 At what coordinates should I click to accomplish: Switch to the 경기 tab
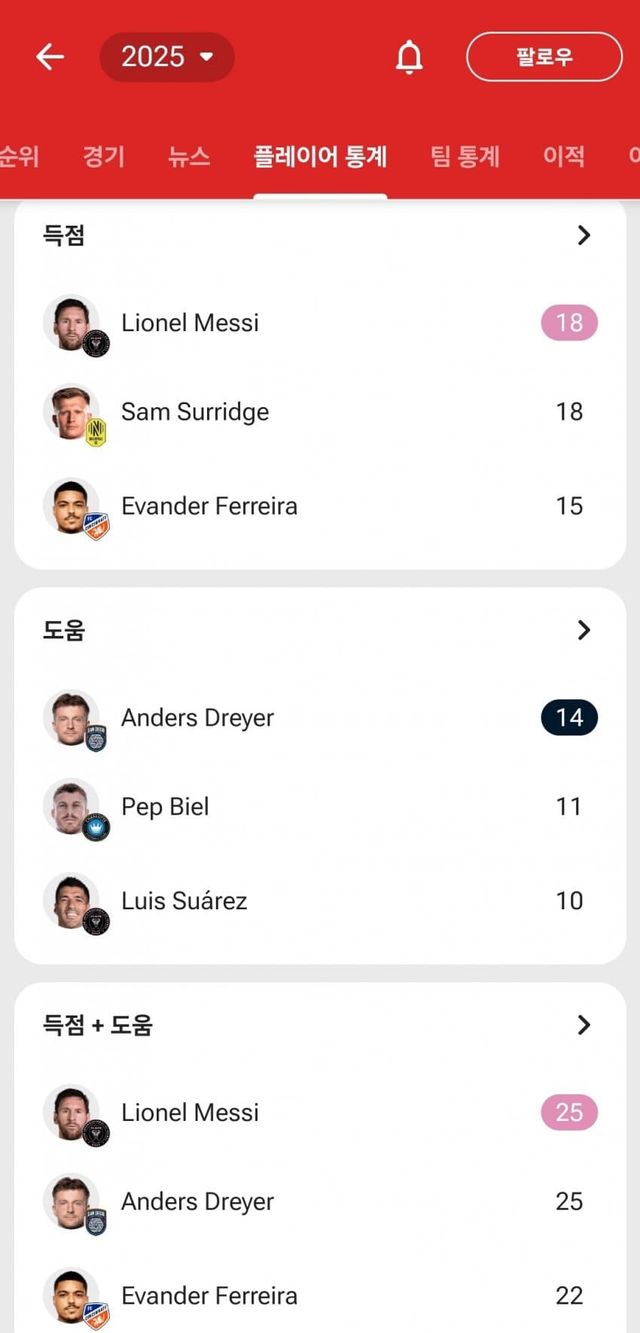(x=104, y=156)
